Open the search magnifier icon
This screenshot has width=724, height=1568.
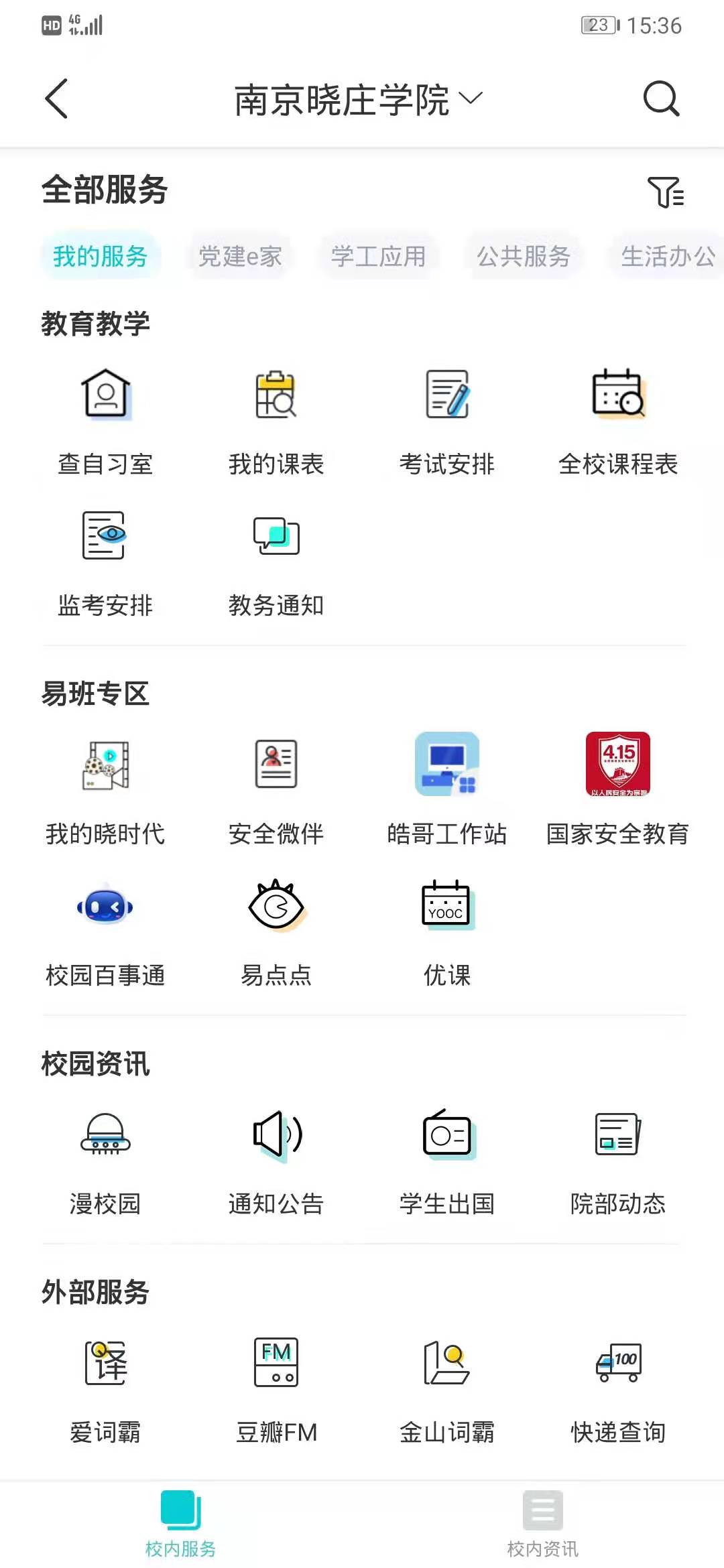click(661, 99)
